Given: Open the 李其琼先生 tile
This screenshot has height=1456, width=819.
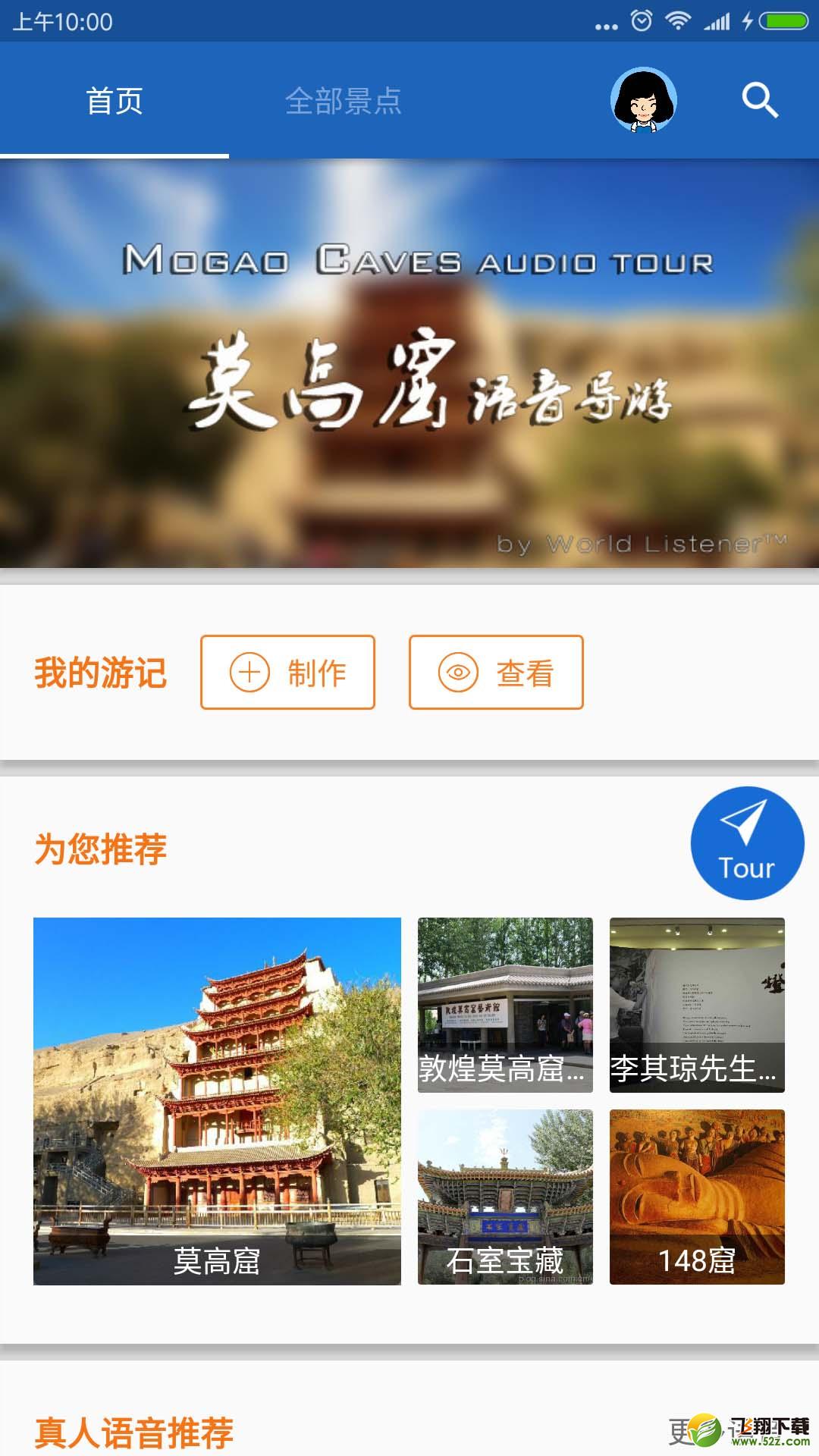Looking at the screenshot, I should point(697,1005).
